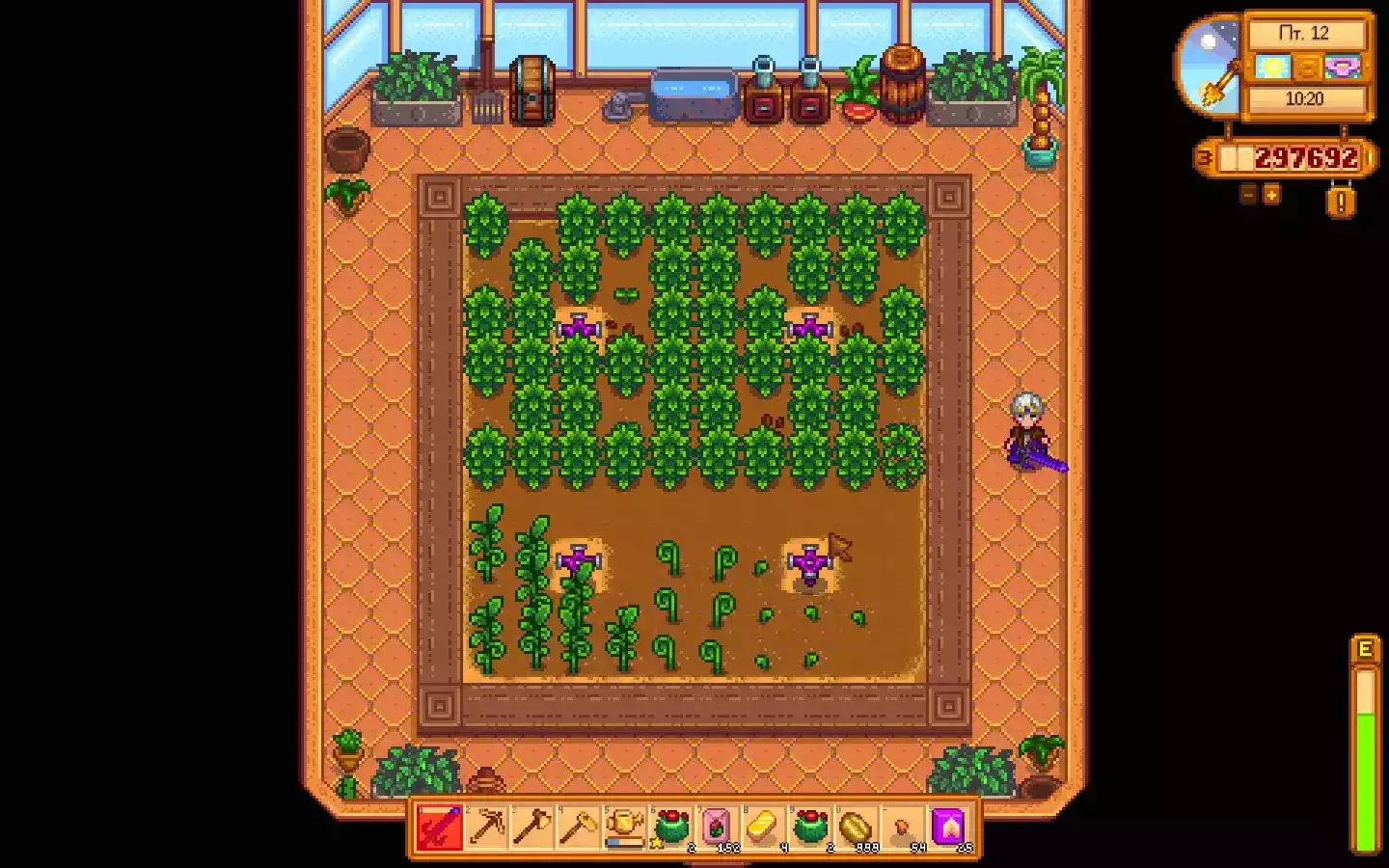
Task: Select the axe from the toolbar
Action: point(531,827)
